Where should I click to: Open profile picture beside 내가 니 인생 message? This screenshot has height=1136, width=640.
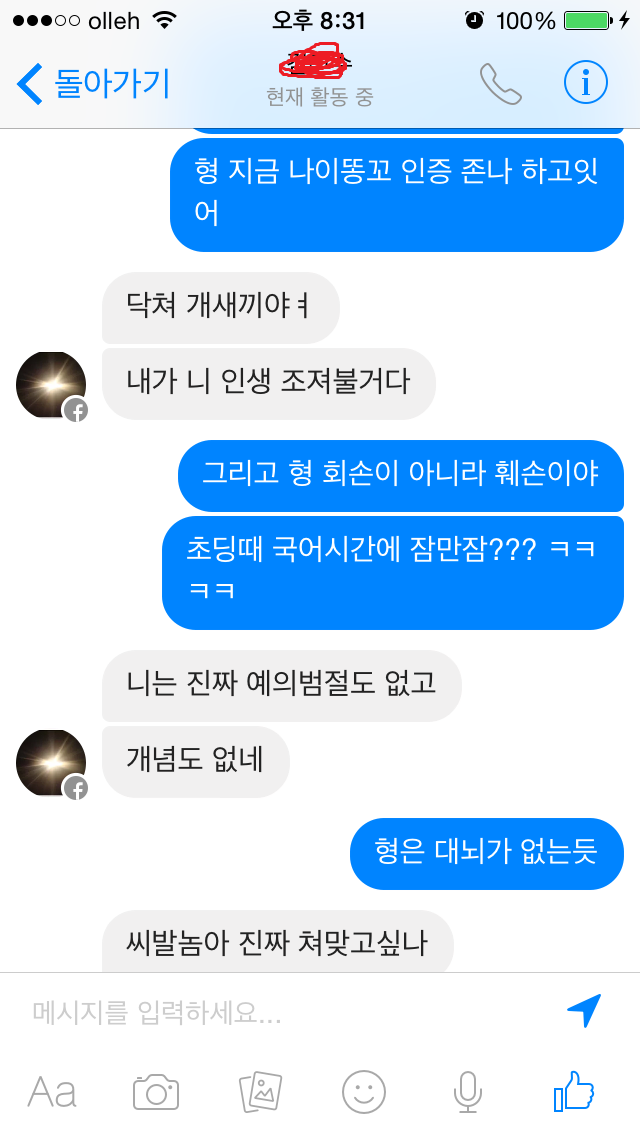pyautogui.click(x=51, y=386)
